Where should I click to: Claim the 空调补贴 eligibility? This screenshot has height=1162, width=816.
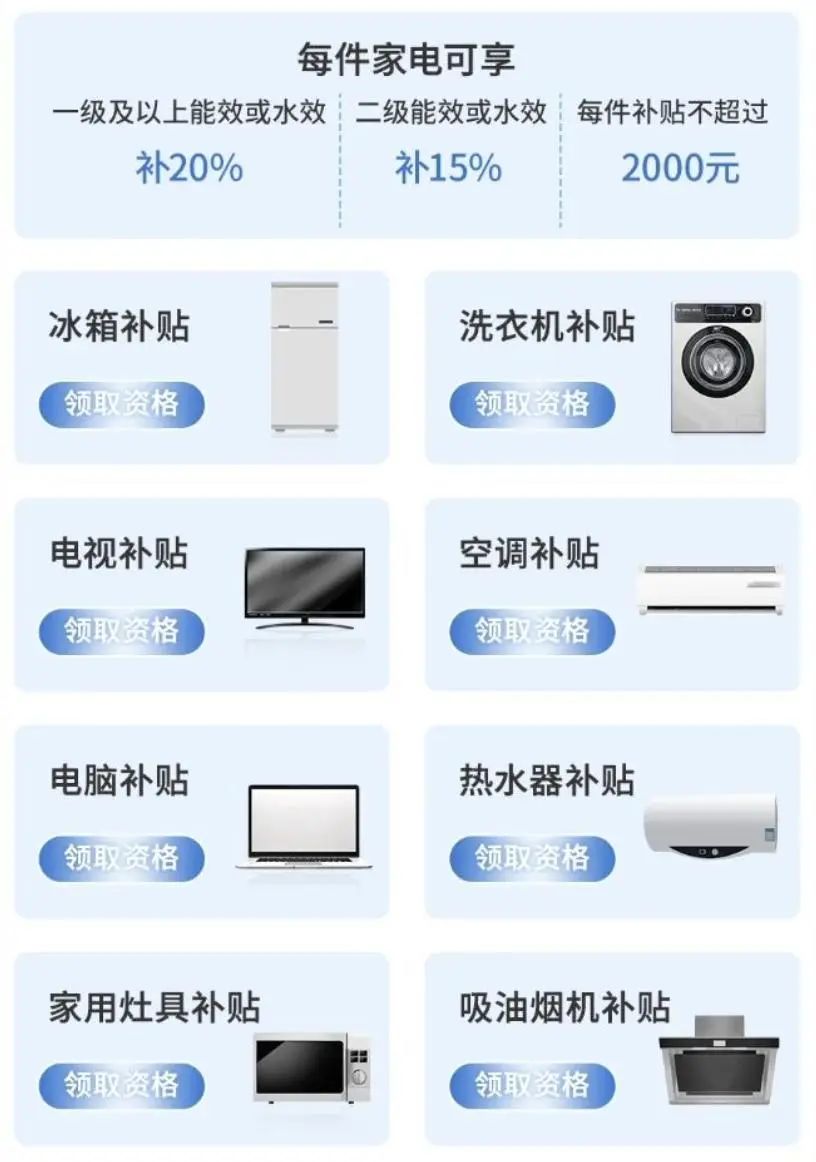532,631
